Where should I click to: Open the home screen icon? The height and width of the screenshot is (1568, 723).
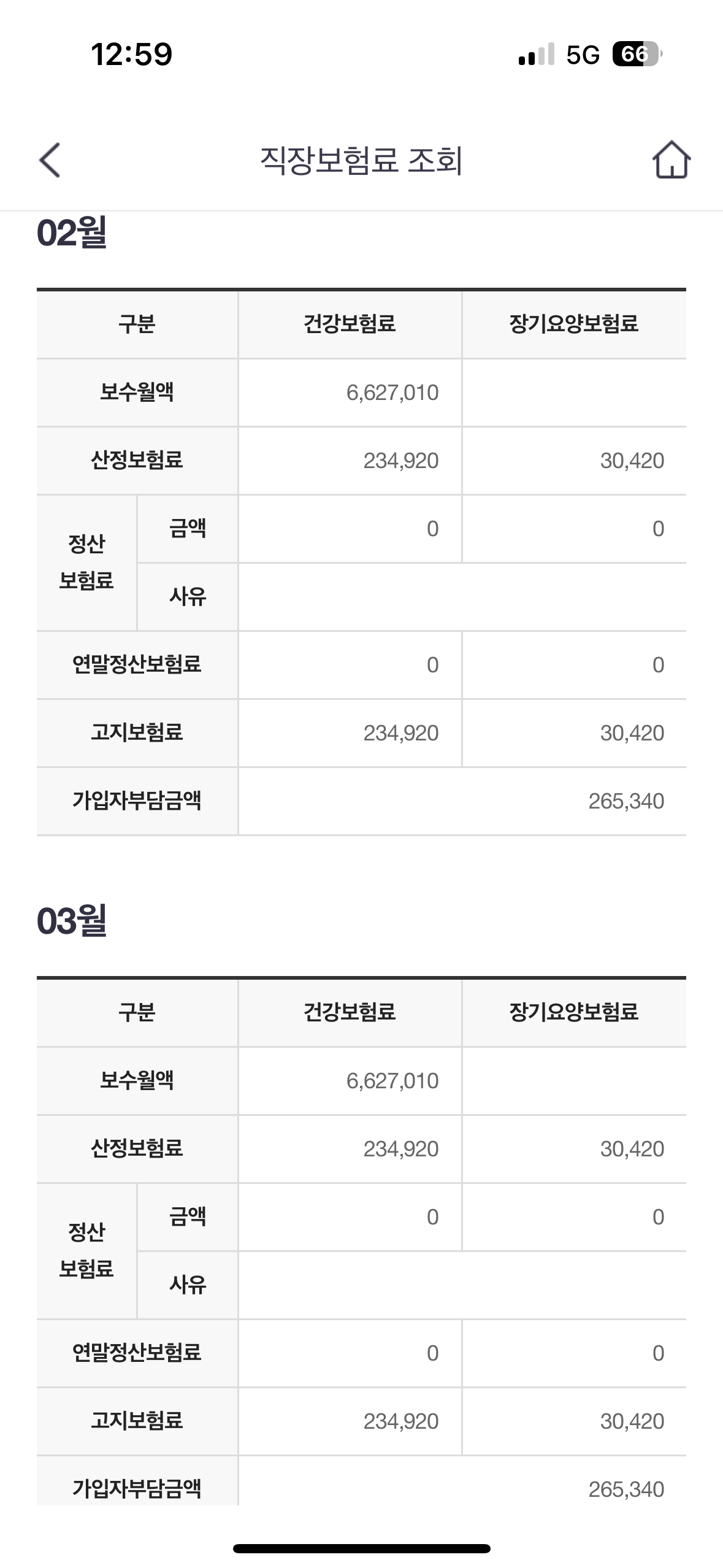point(671,160)
